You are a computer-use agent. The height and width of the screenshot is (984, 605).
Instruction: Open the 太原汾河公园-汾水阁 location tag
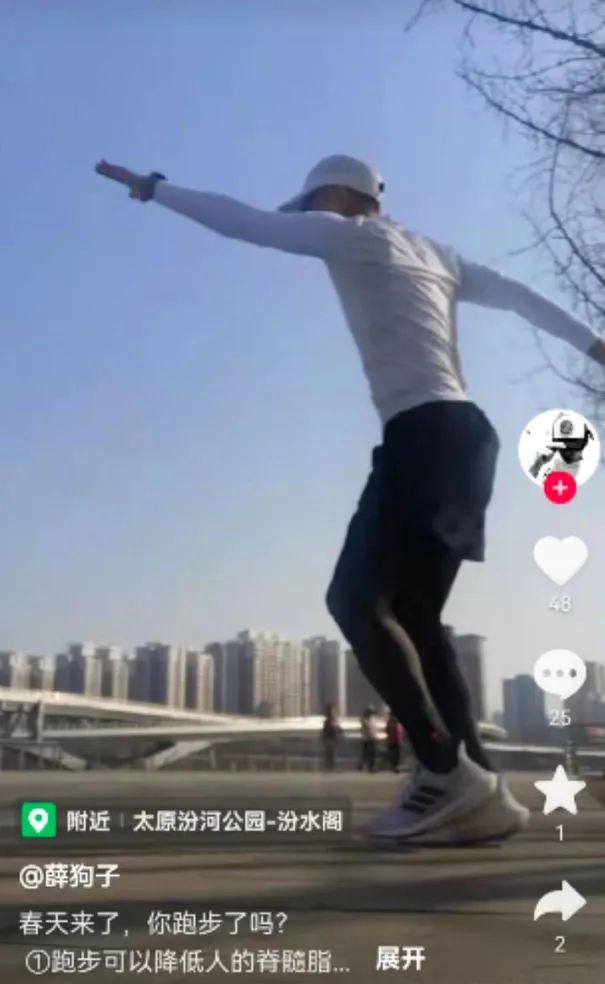[238, 821]
